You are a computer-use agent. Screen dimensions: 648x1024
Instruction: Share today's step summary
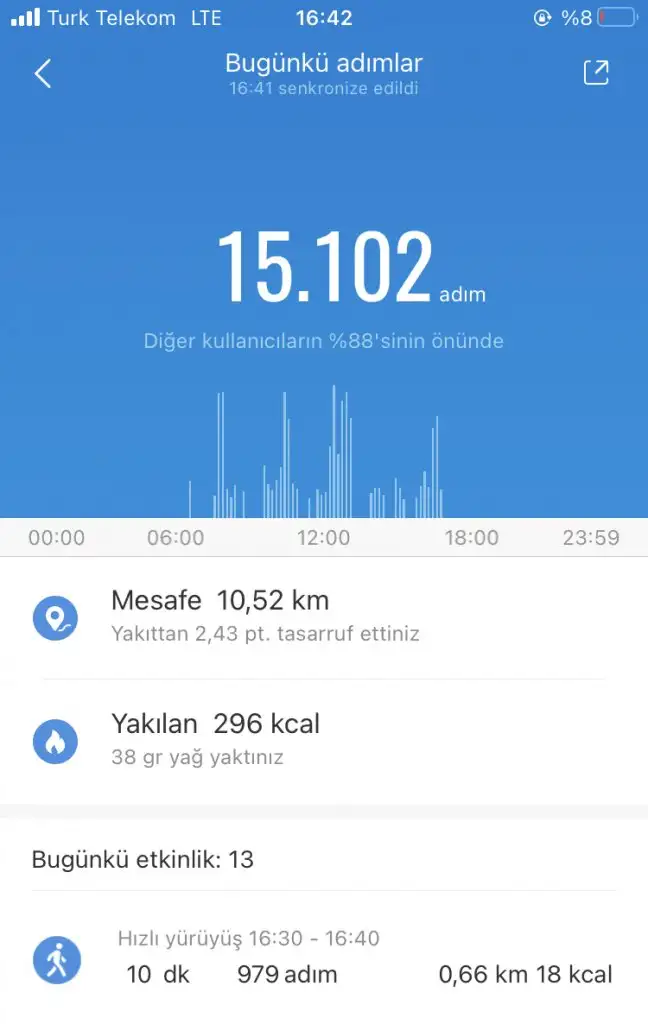pyautogui.click(x=596, y=72)
